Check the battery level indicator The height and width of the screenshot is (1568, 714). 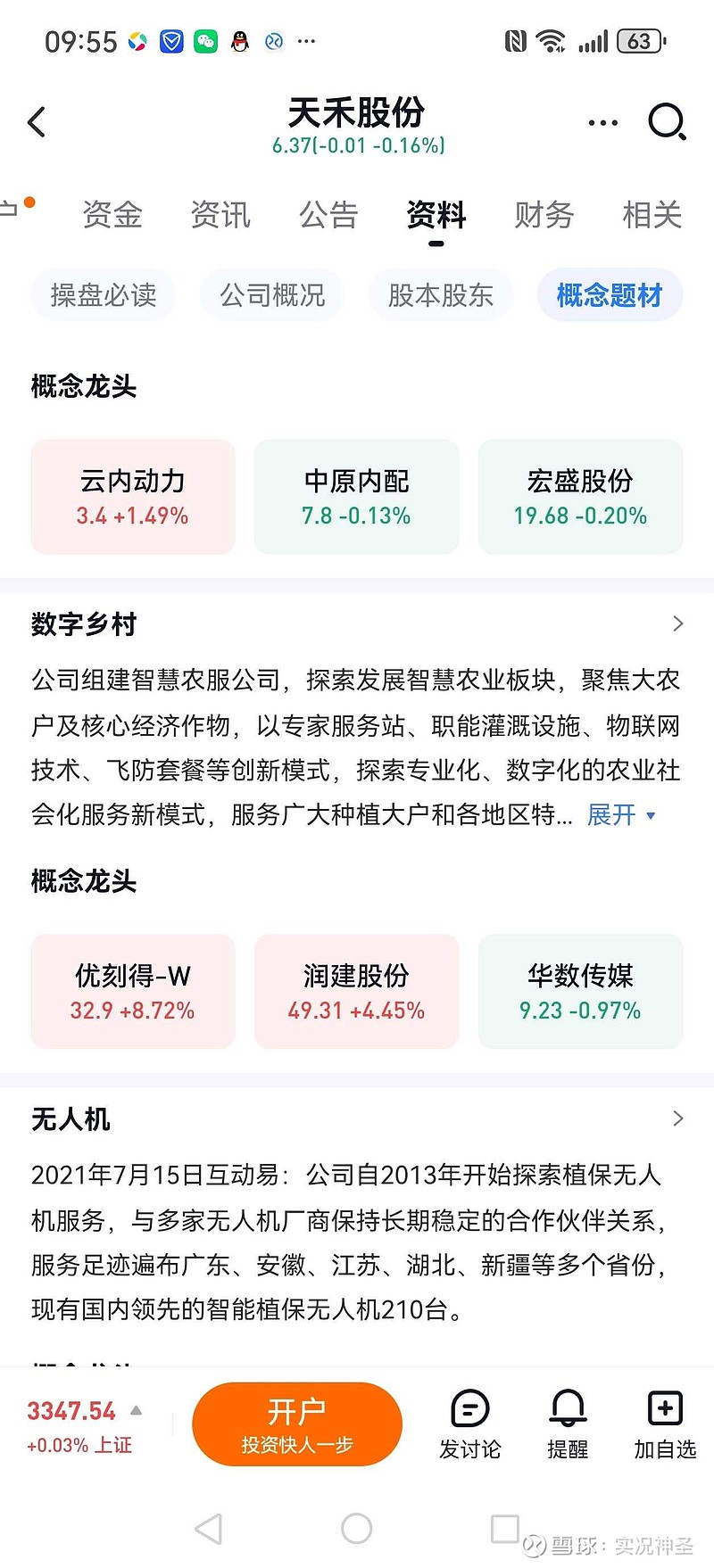[639, 41]
